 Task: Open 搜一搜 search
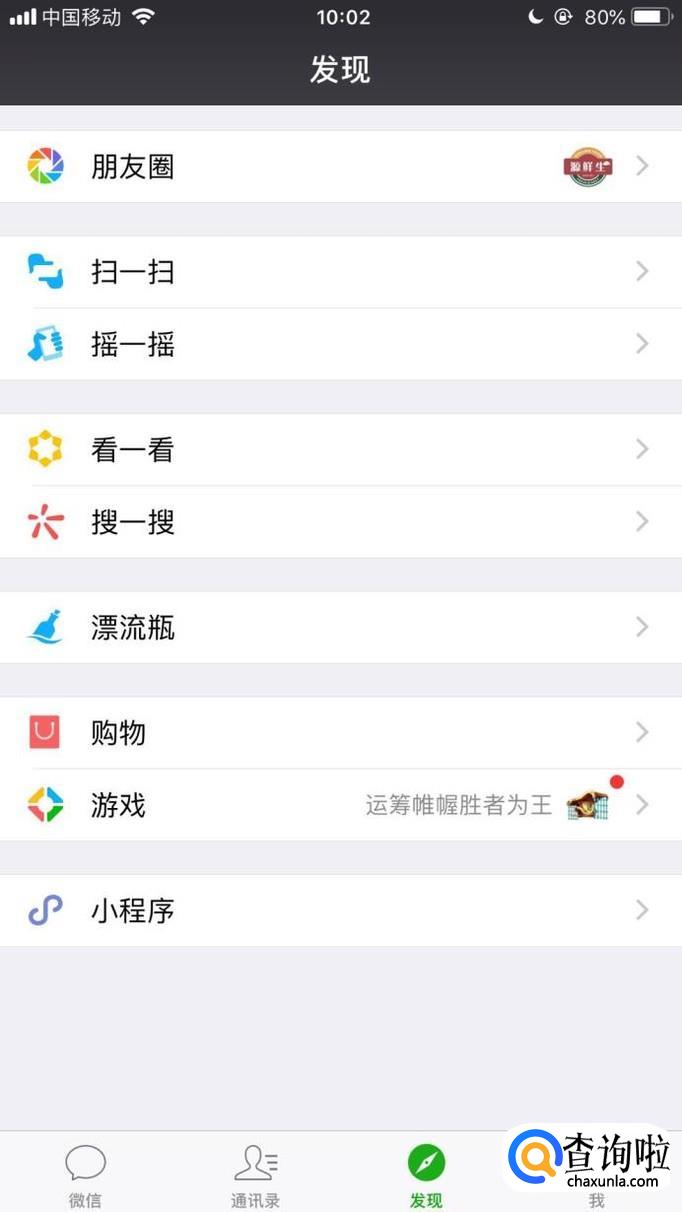133,522
